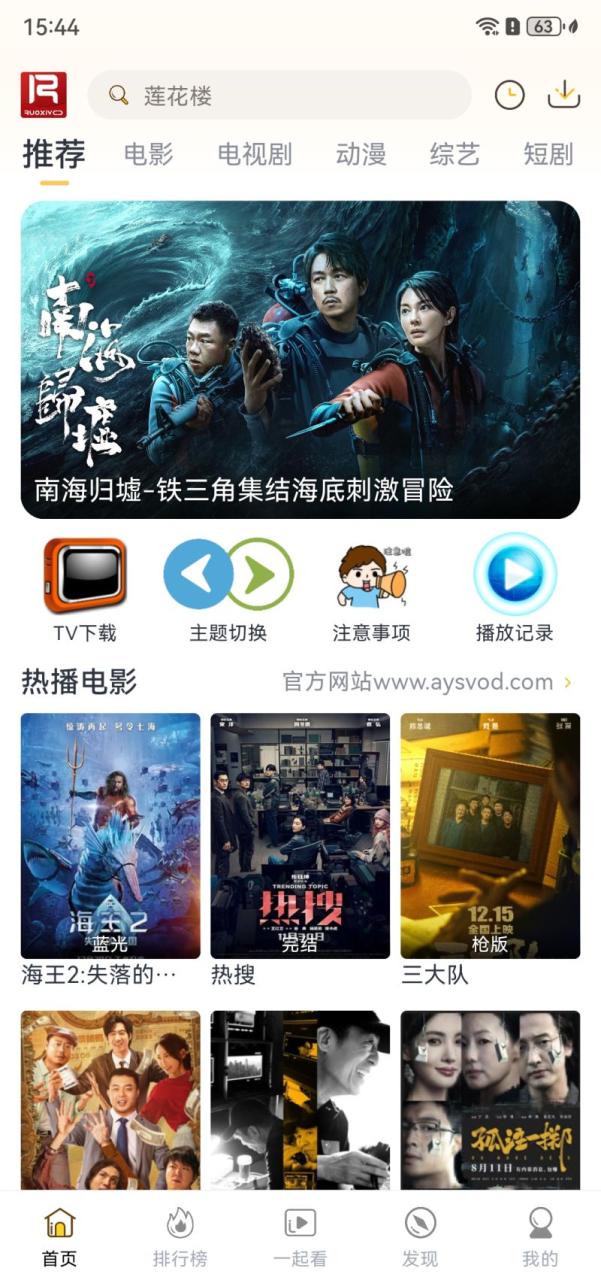Switch to the 电影 tab
The image size is (601, 1280).
click(149, 154)
